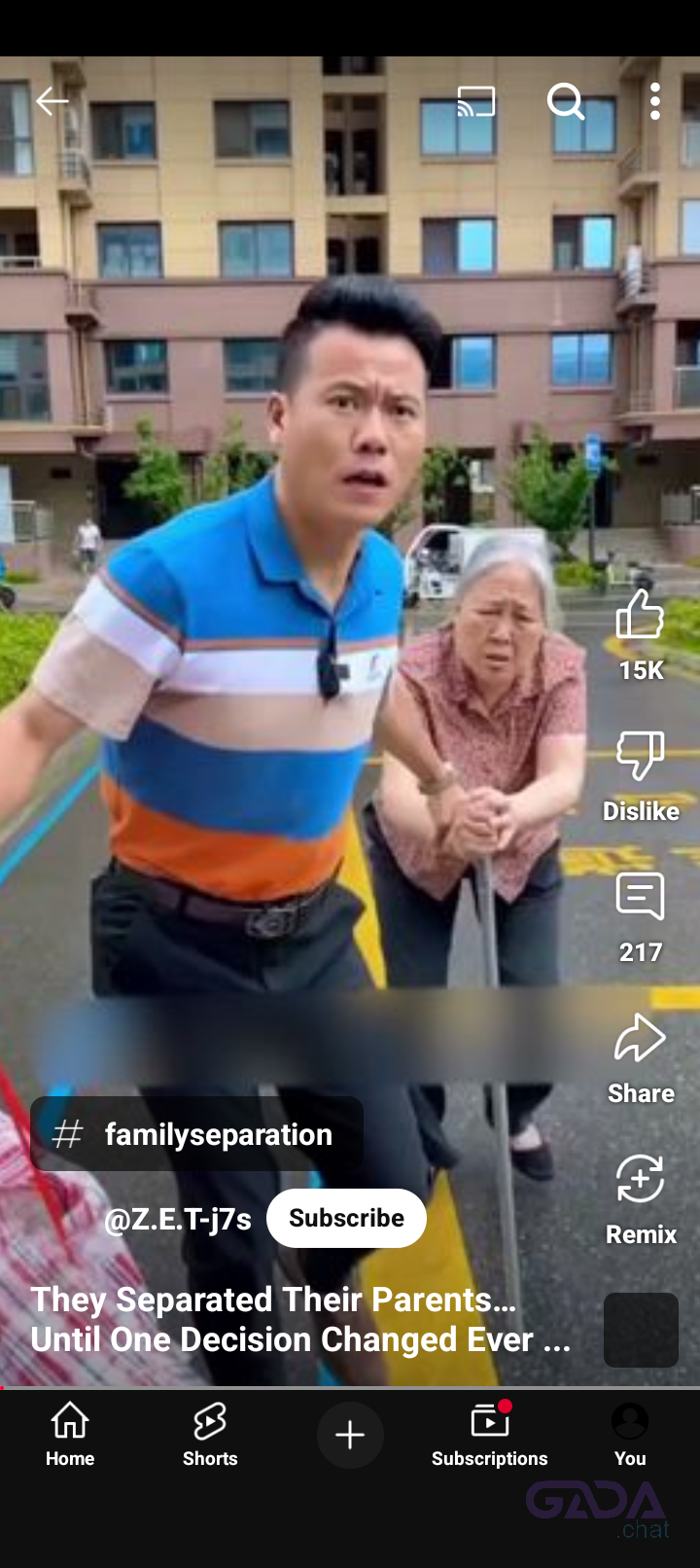Create new content with the plus button
The image size is (700, 1568).
coord(350,1435)
